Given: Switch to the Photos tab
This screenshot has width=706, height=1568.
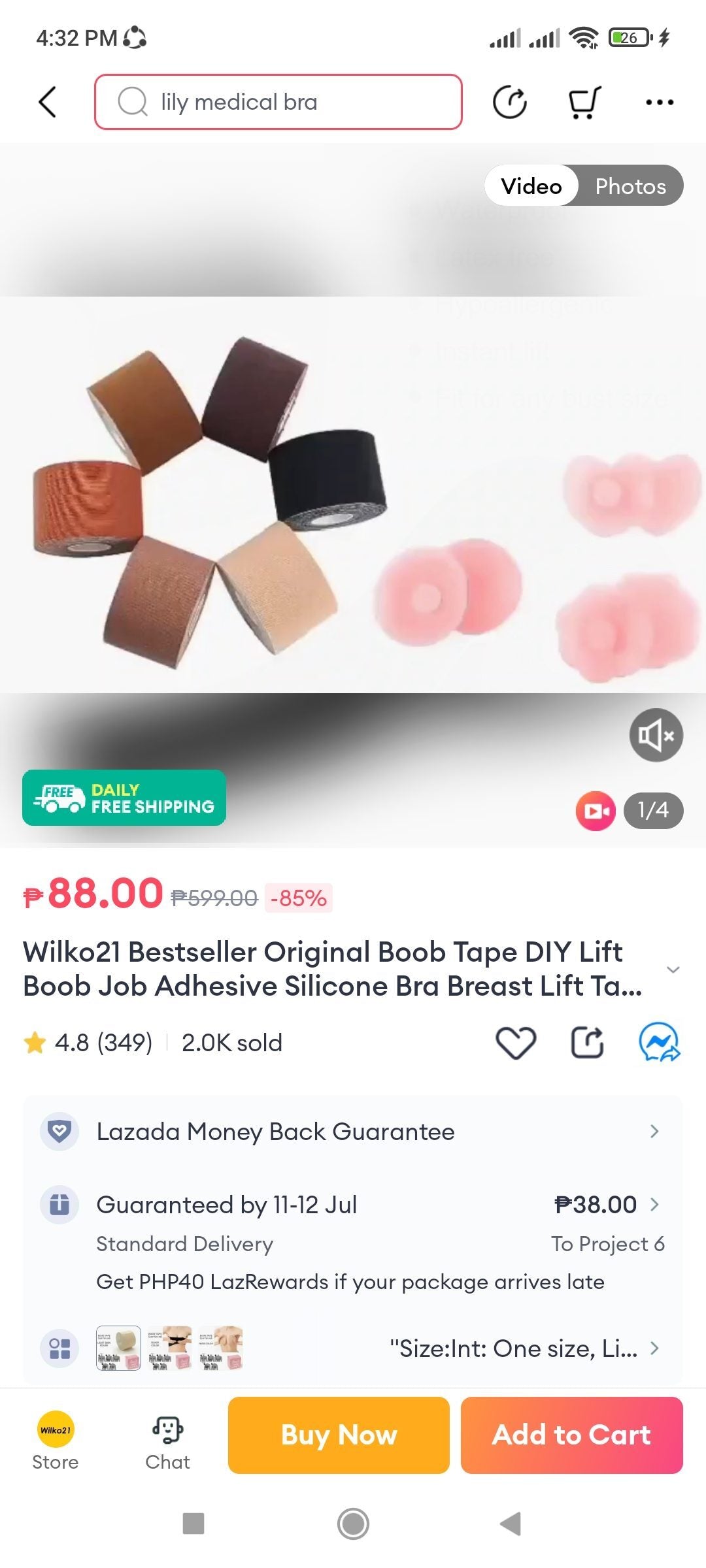Looking at the screenshot, I should pyautogui.click(x=630, y=186).
